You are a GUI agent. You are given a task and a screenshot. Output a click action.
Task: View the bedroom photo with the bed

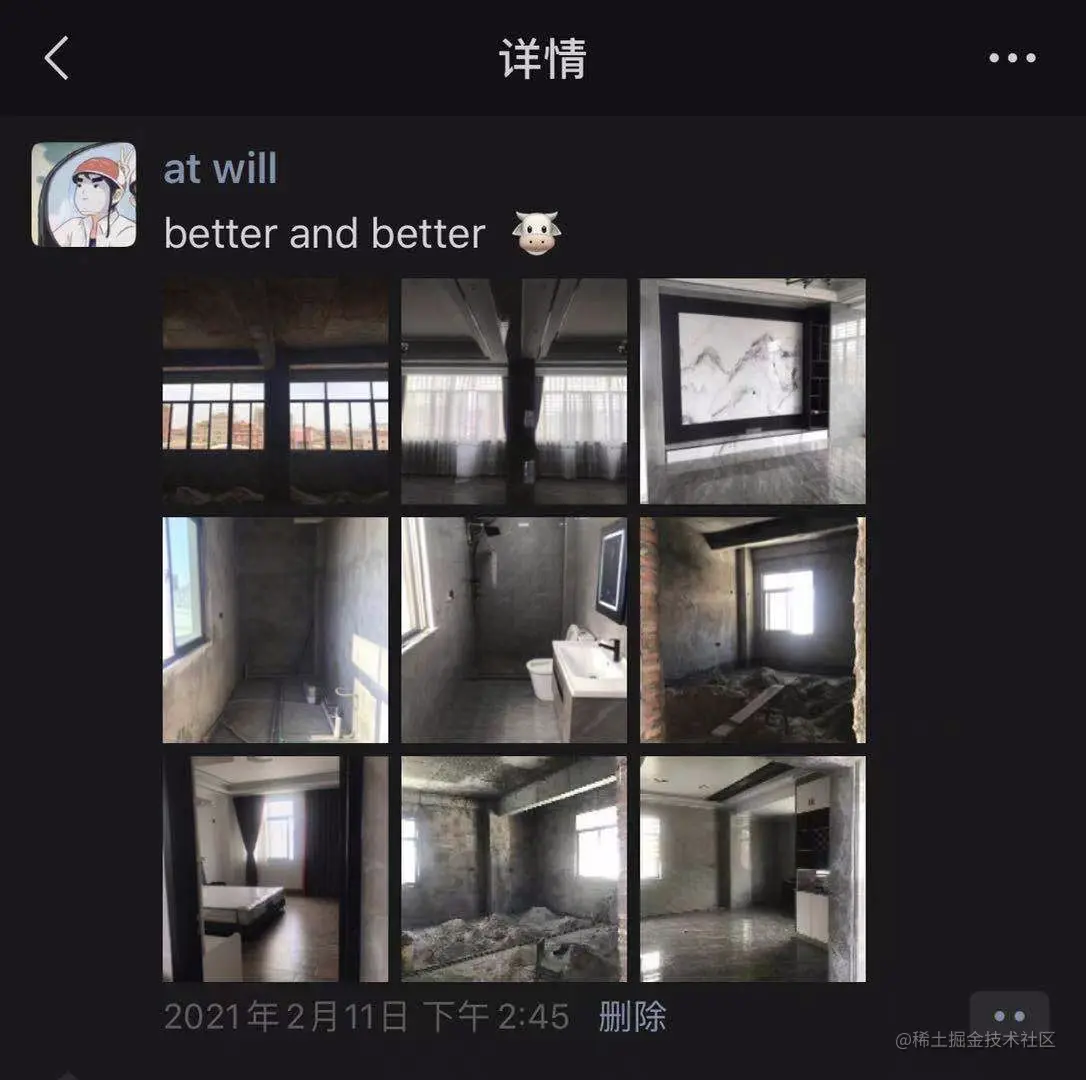[275, 869]
